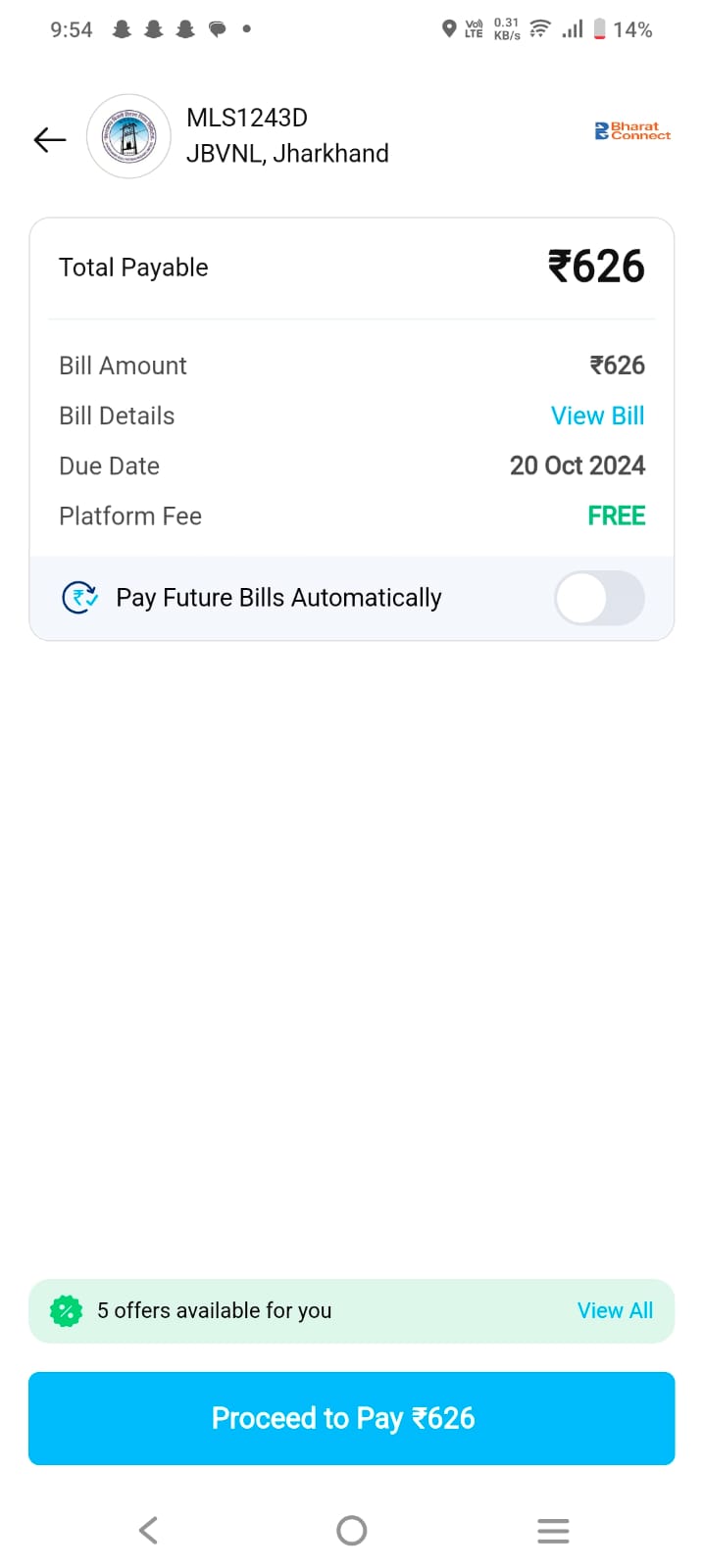703x1568 pixels.
Task: Go back using the top arrow
Action: click(49, 140)
